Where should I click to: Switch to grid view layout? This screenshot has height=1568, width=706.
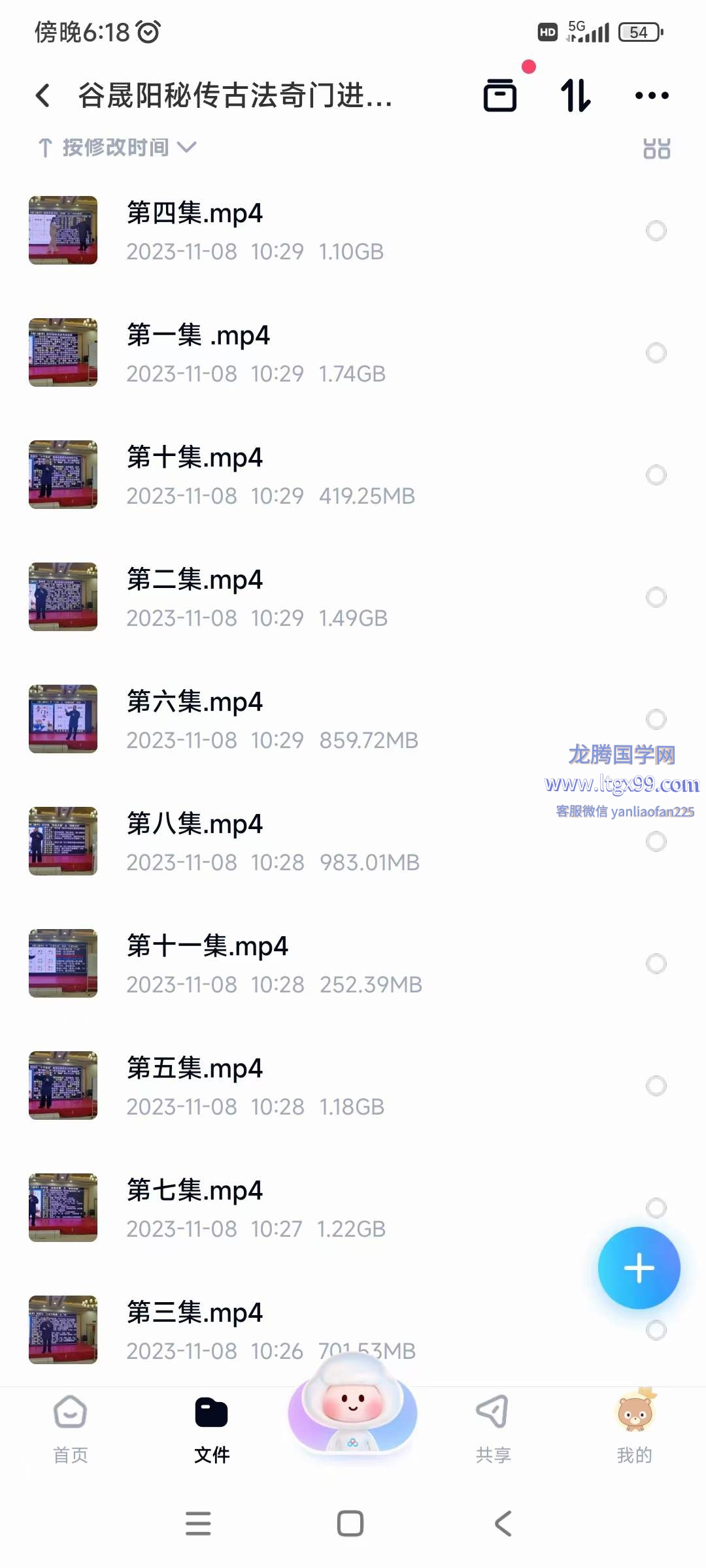(656, 148)
